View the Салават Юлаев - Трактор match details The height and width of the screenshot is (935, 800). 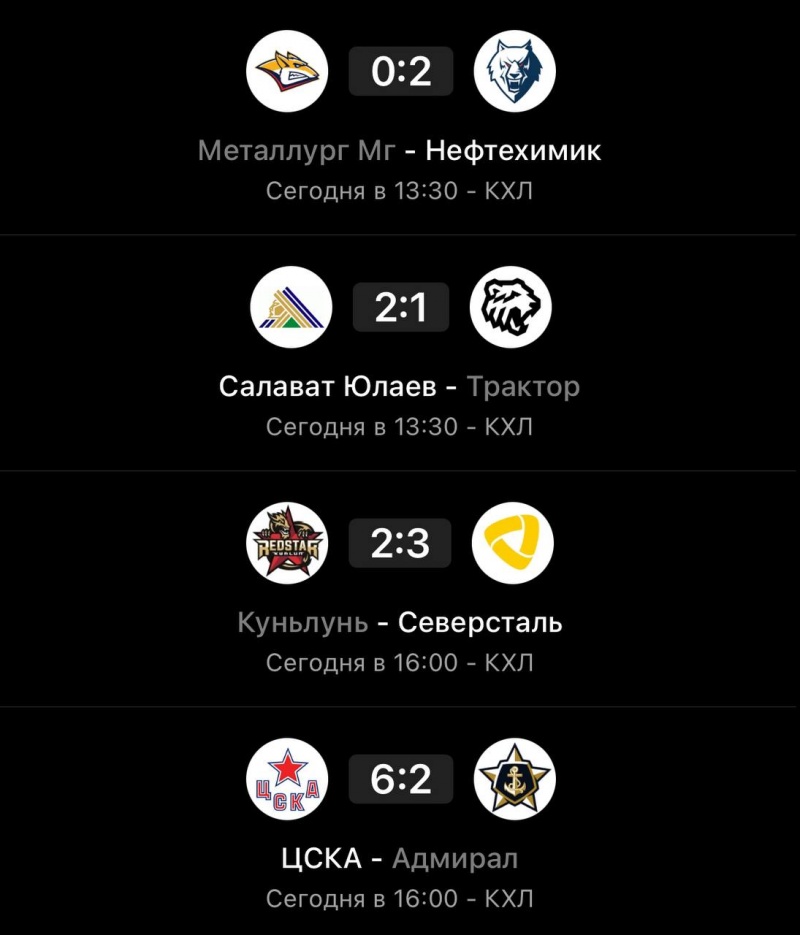pyautogui.click(x=400, y=386)
